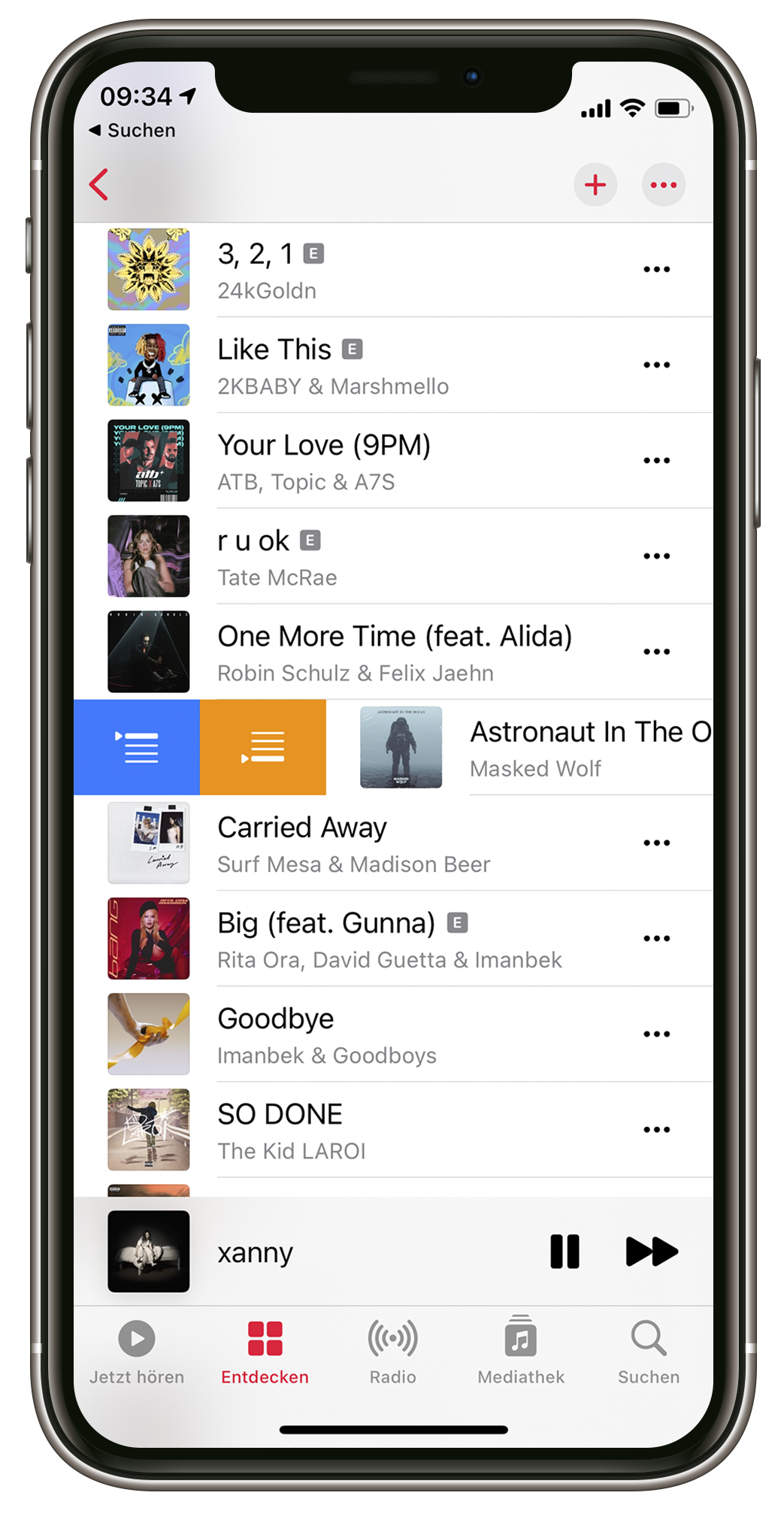Viewport: 784px width, 1535px height.
Task: Open options for 3, 2, 1
Action: click(x=656, y=269)
